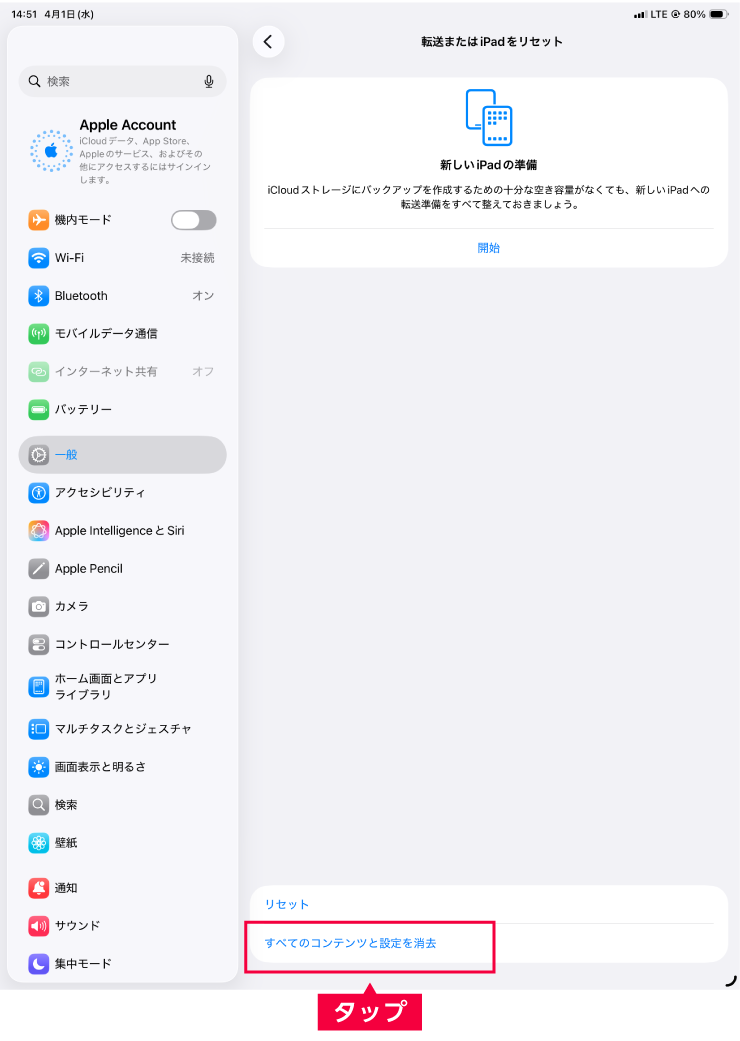
Task: Tap the microphone icon in search
Action: [209, 82]
